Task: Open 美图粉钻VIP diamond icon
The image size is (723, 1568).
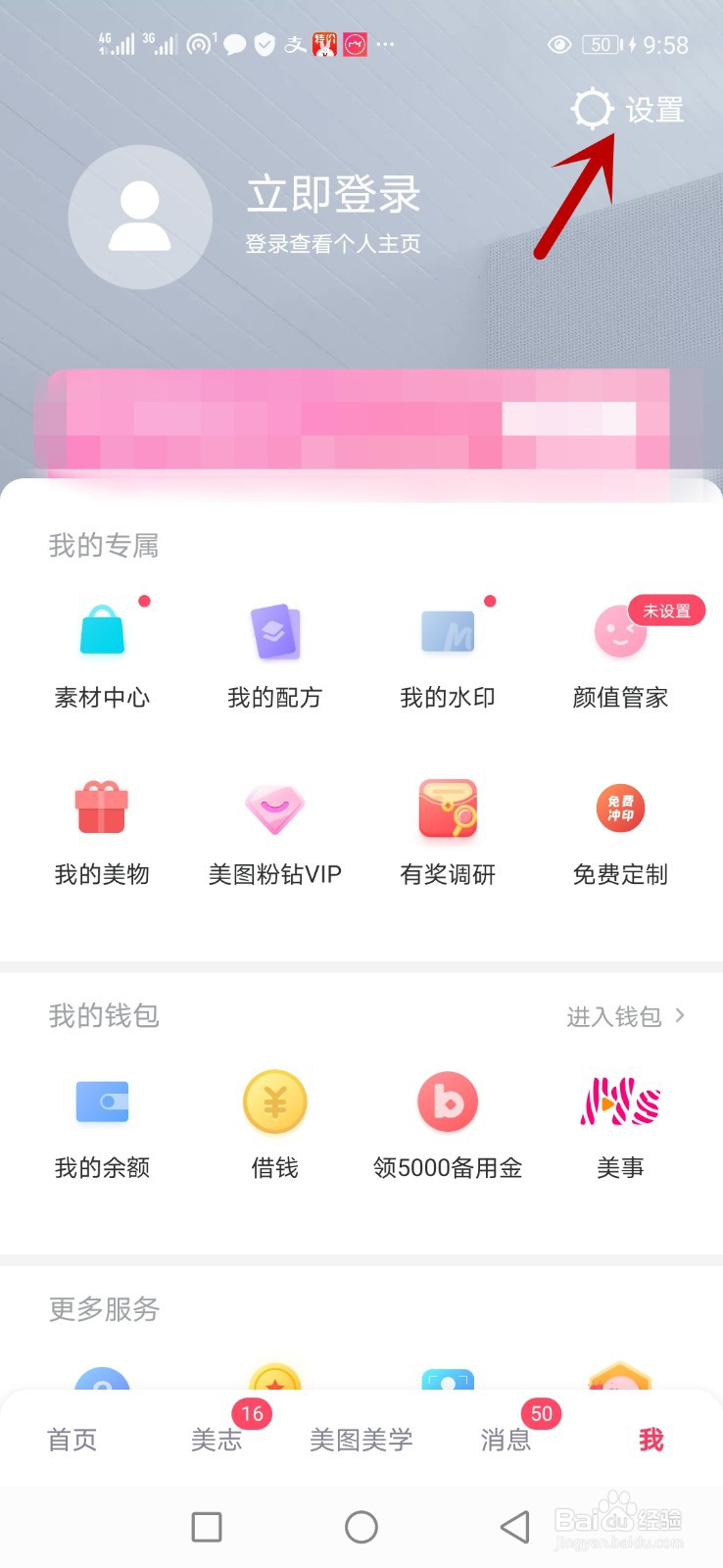Action: [x=275, y=823]
